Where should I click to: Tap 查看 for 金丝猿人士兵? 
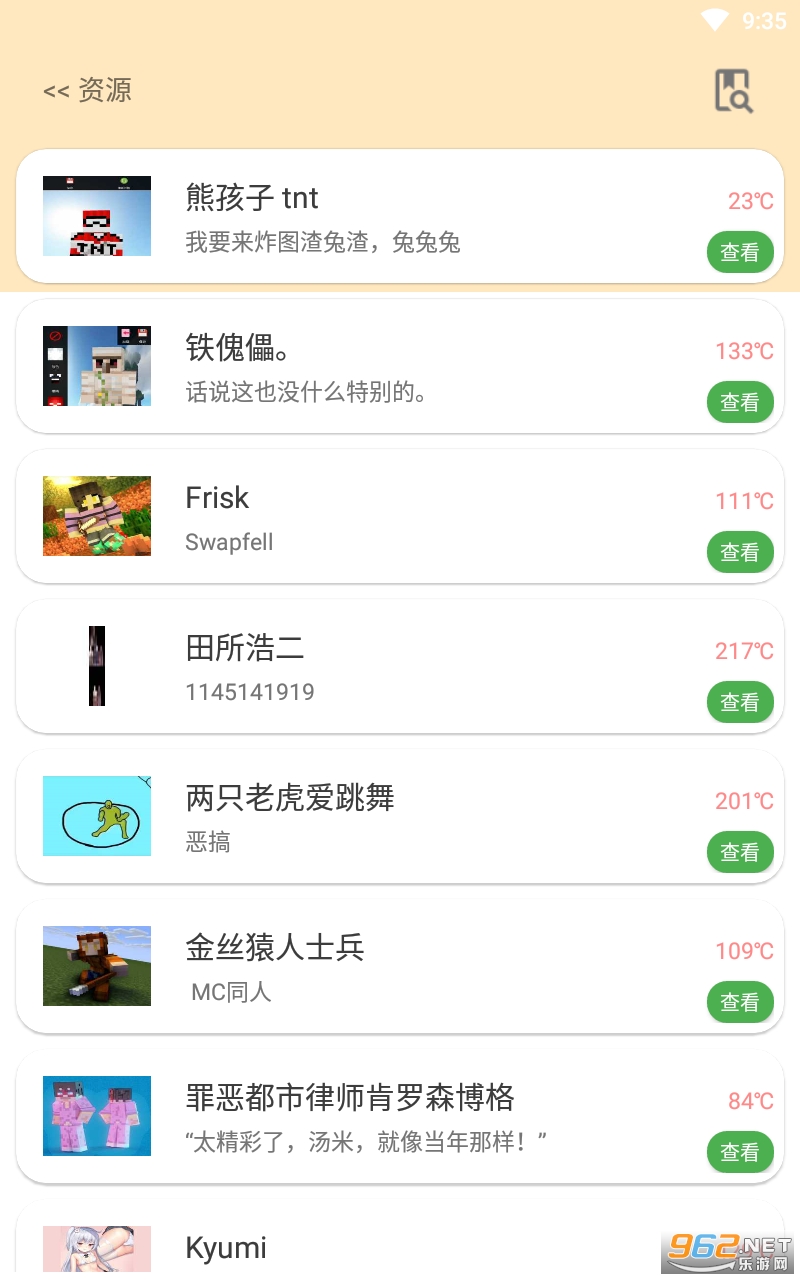(x=740, y=1002)
